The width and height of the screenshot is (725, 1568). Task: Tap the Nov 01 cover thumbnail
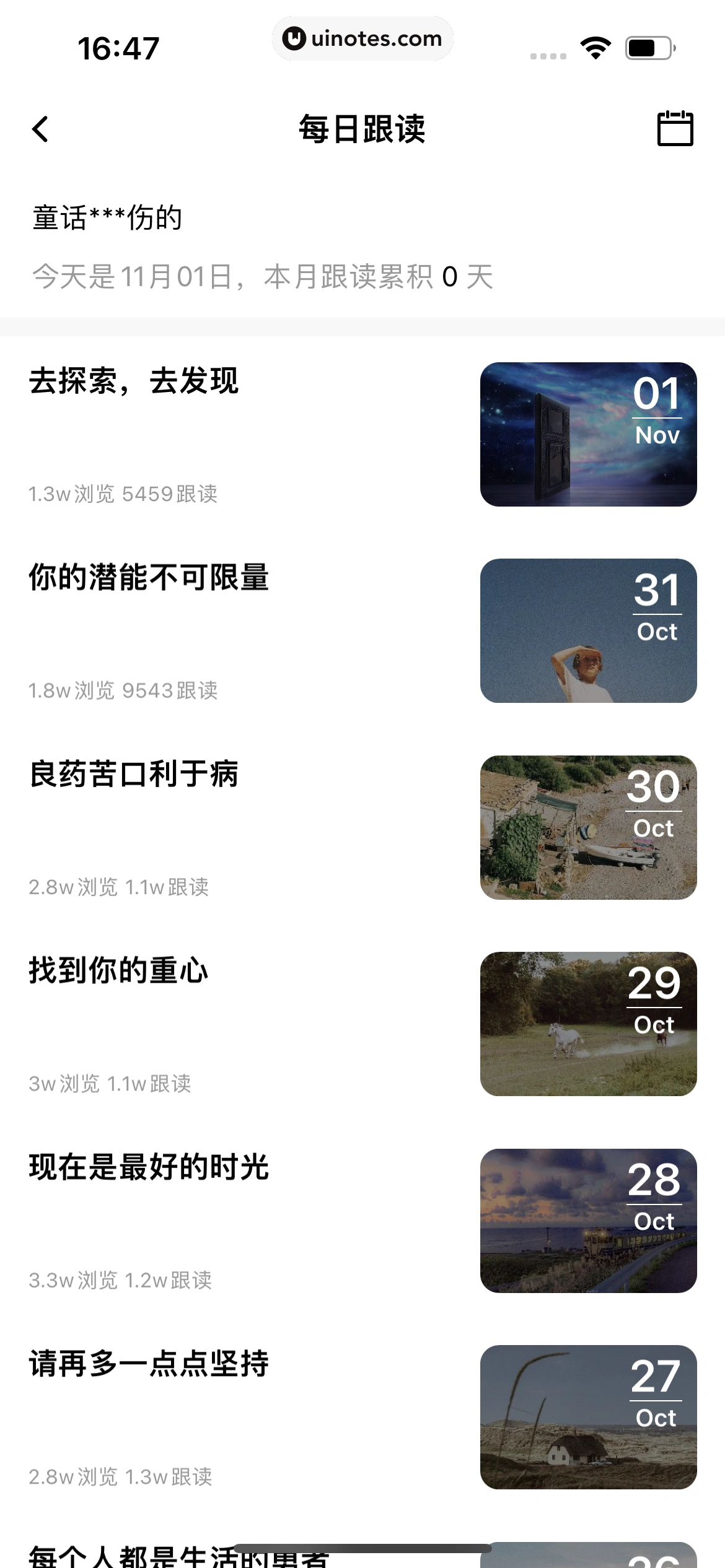(587, 434)
